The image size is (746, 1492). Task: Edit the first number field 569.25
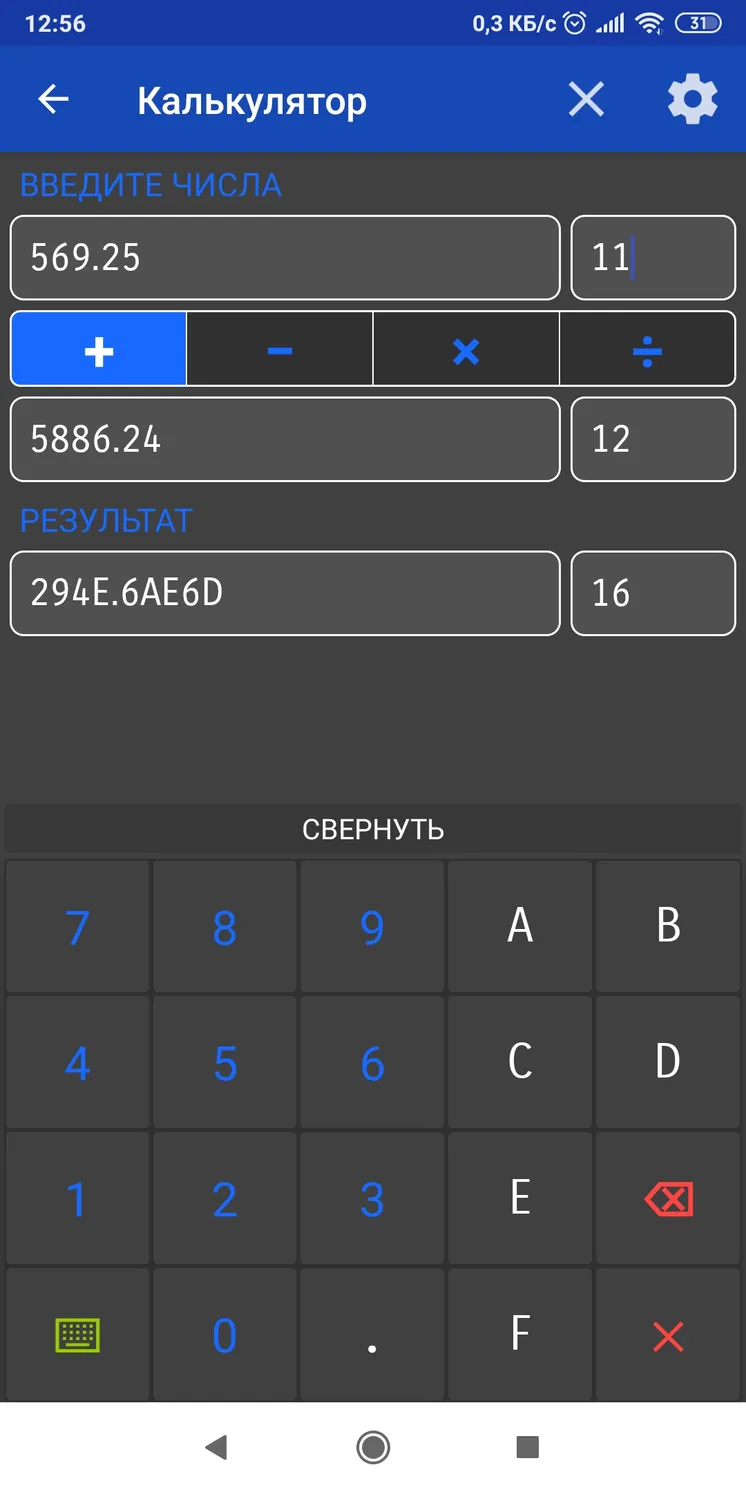(285, 258)
